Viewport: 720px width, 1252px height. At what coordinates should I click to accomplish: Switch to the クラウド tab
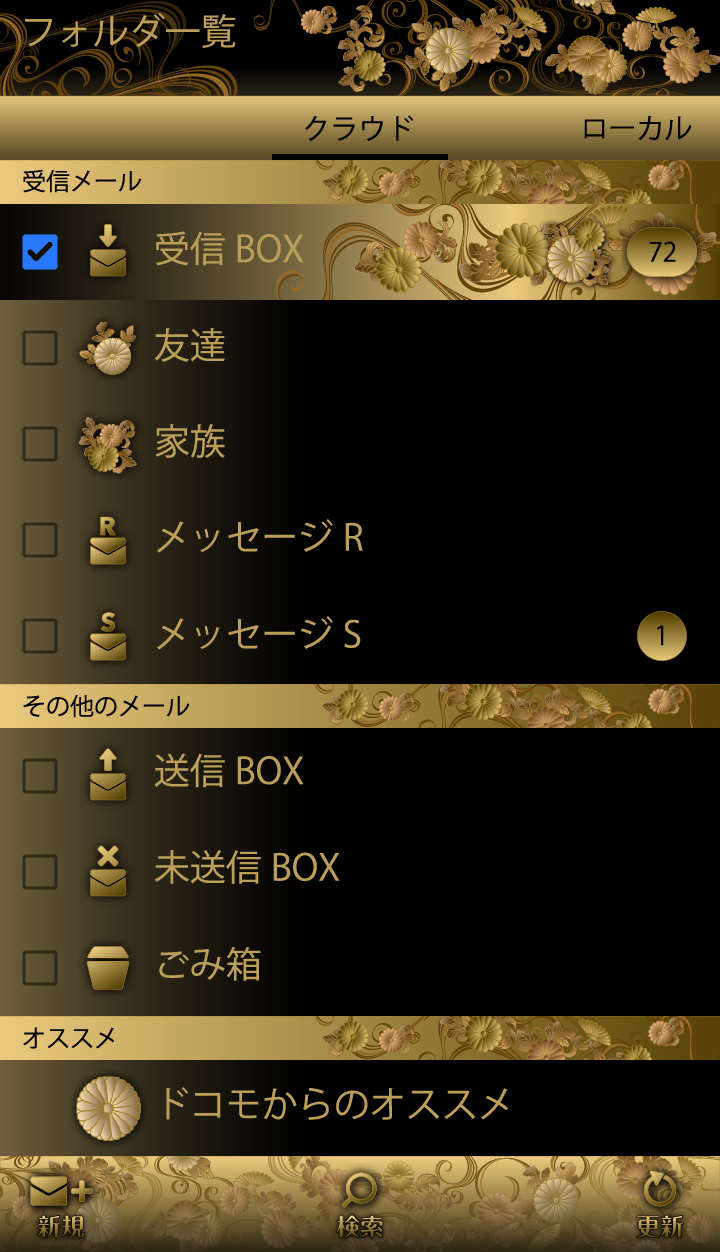(x=359, y=128)
